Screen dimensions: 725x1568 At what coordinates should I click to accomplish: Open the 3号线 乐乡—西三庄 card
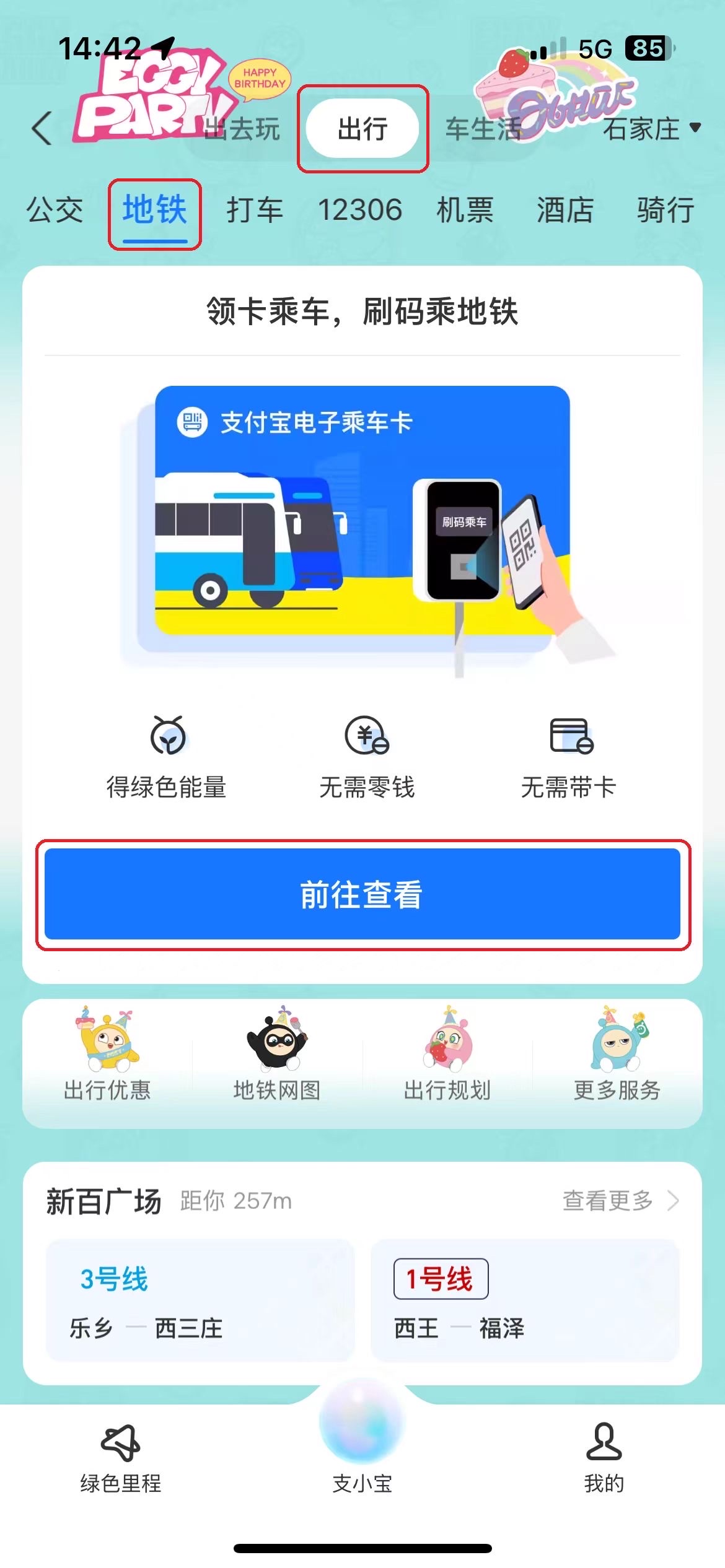point(200,1300)
